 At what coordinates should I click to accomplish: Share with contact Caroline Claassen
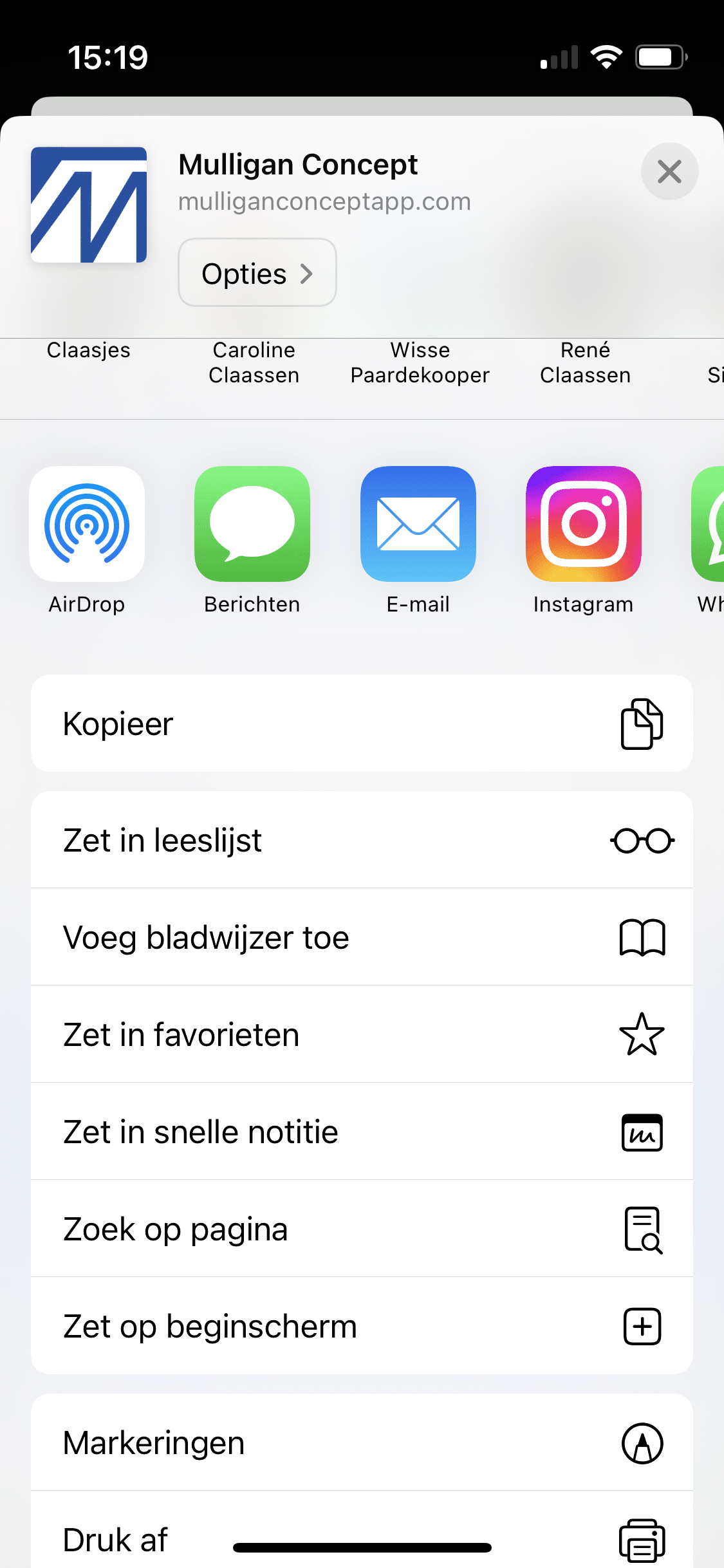coord(254,362)
